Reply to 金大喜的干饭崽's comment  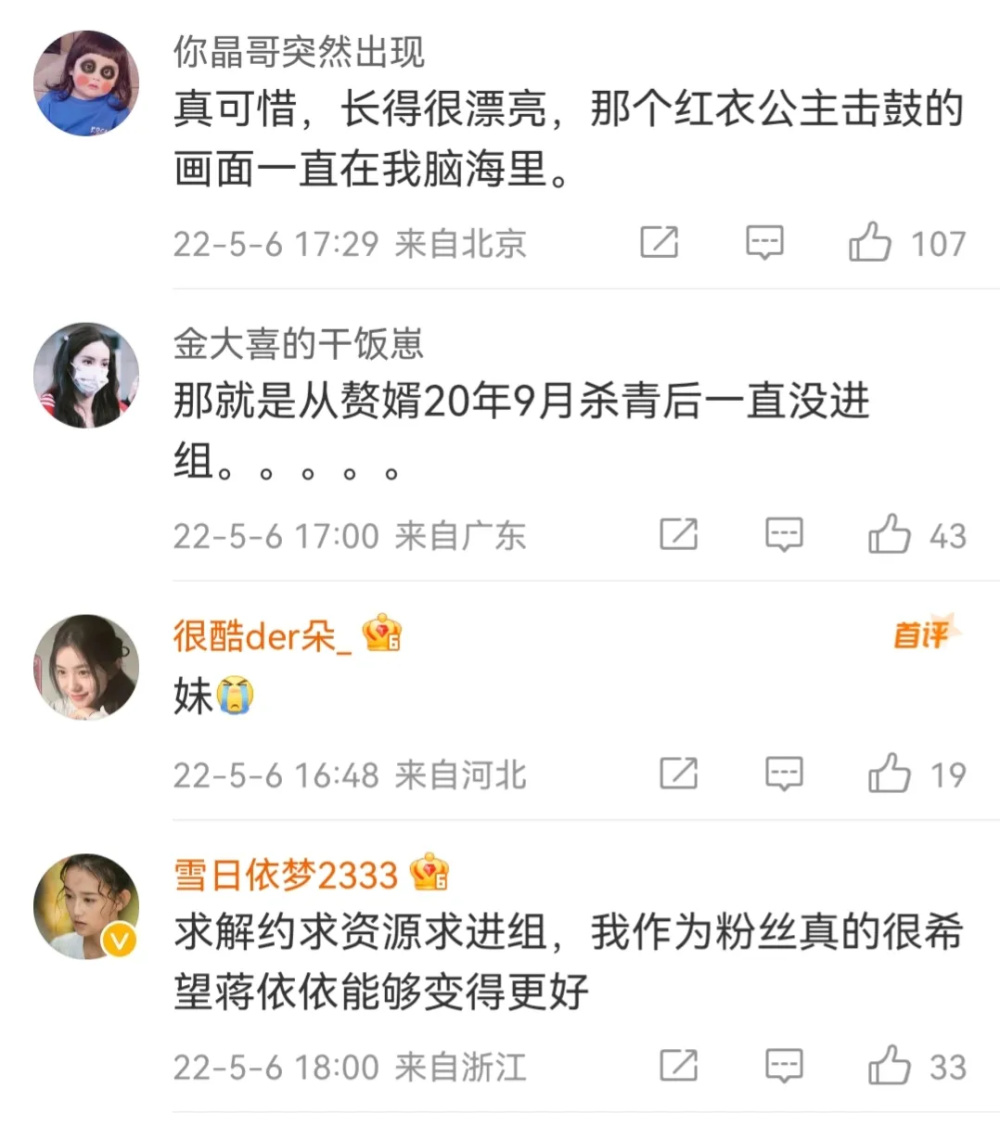784,535
